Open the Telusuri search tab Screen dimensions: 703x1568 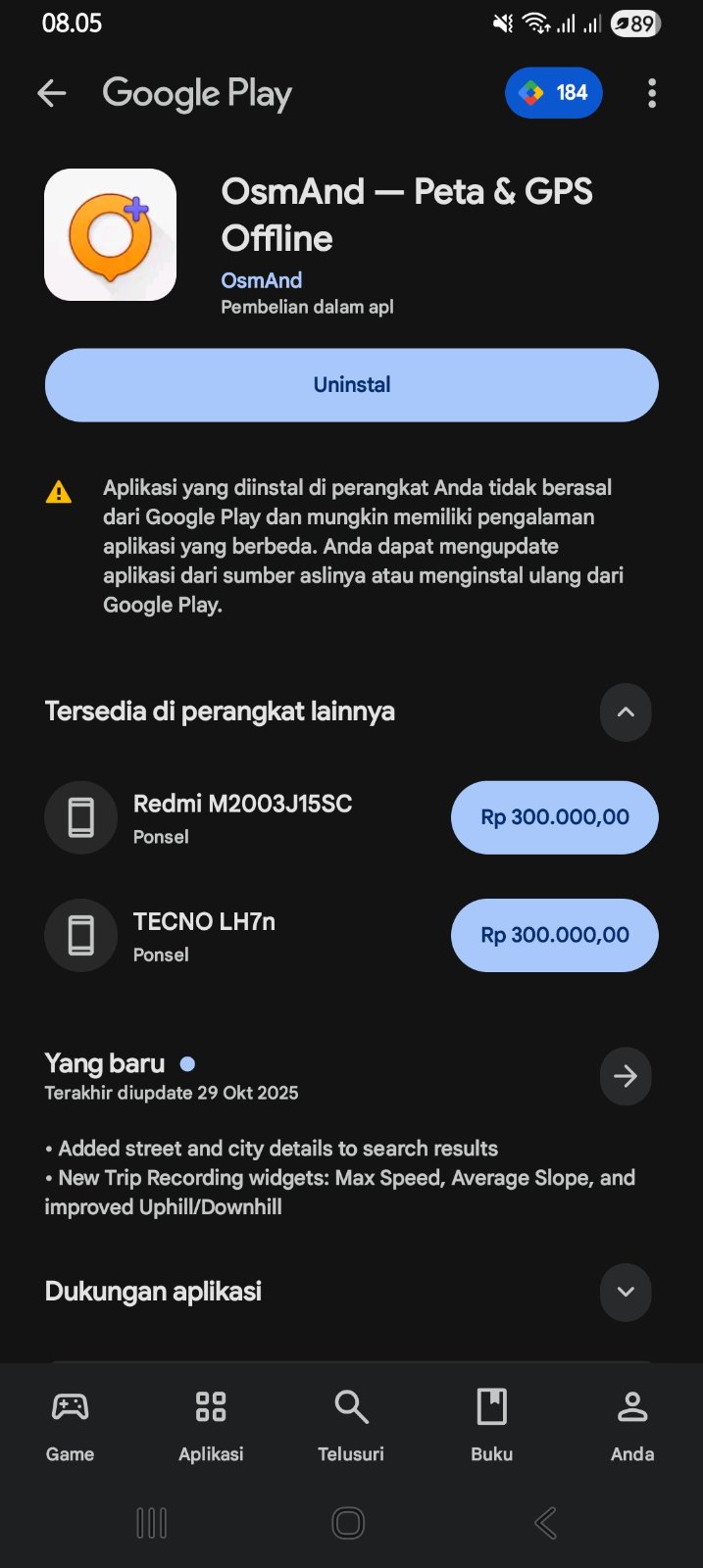[x=351, y=1425]
